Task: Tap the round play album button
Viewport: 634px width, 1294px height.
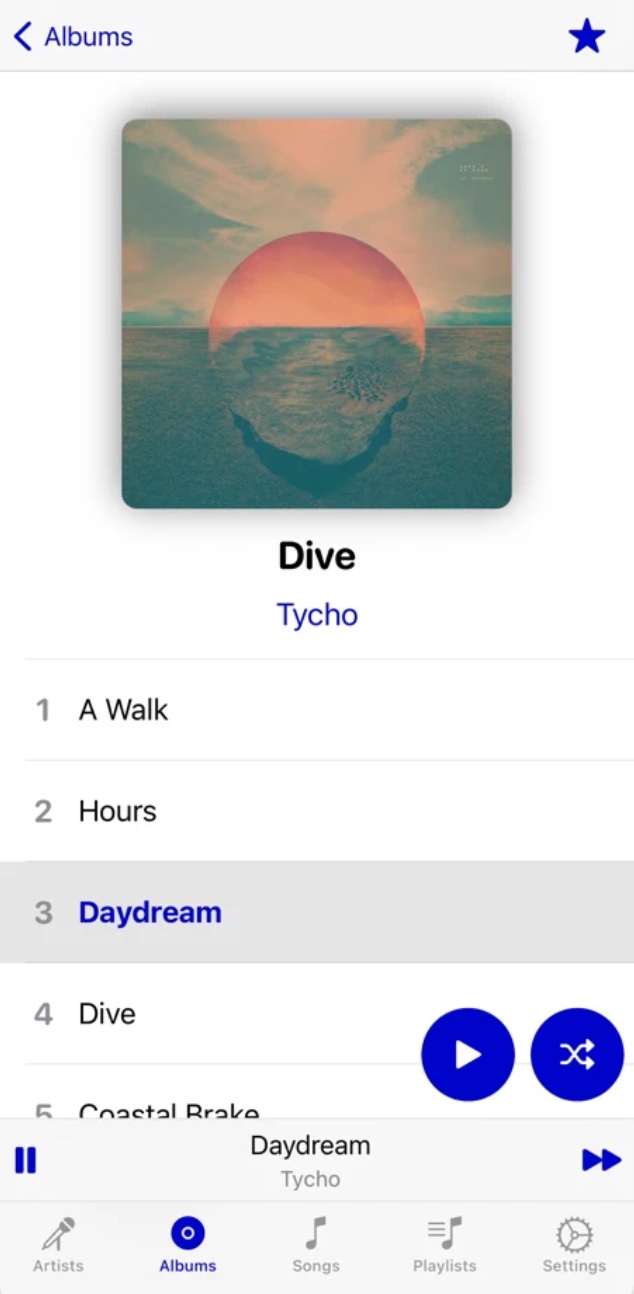Action: 468,1054
